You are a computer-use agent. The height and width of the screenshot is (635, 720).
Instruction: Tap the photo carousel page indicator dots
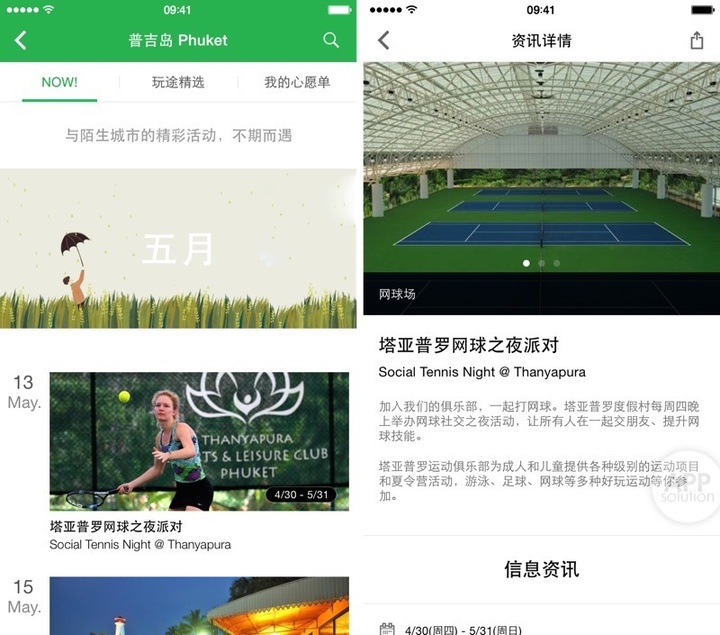coord(541,263)
